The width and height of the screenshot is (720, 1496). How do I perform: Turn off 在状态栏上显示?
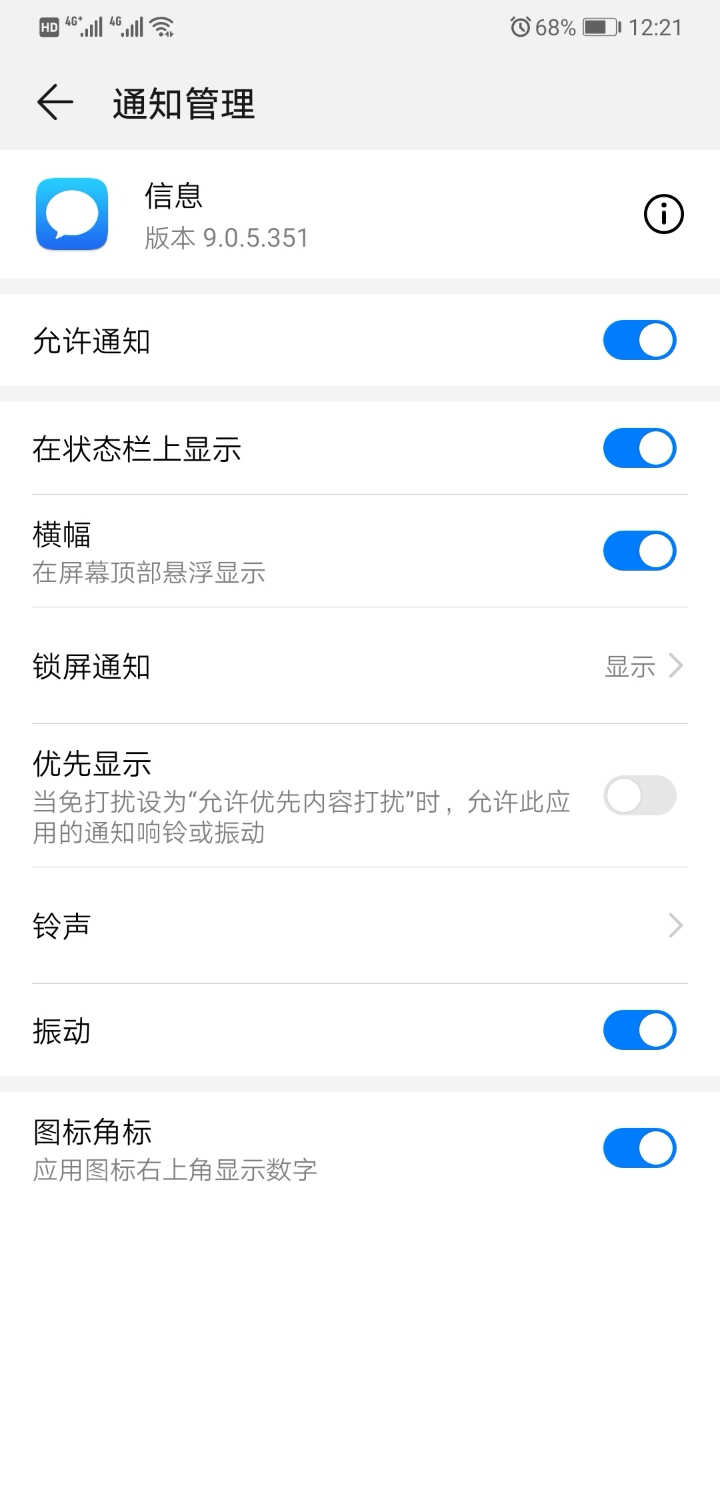639,448
